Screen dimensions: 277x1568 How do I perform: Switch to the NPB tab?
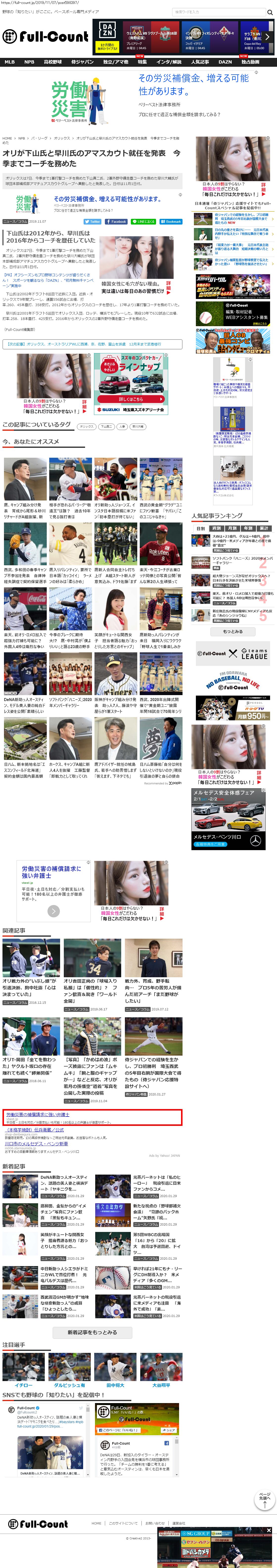pos(29,62)
